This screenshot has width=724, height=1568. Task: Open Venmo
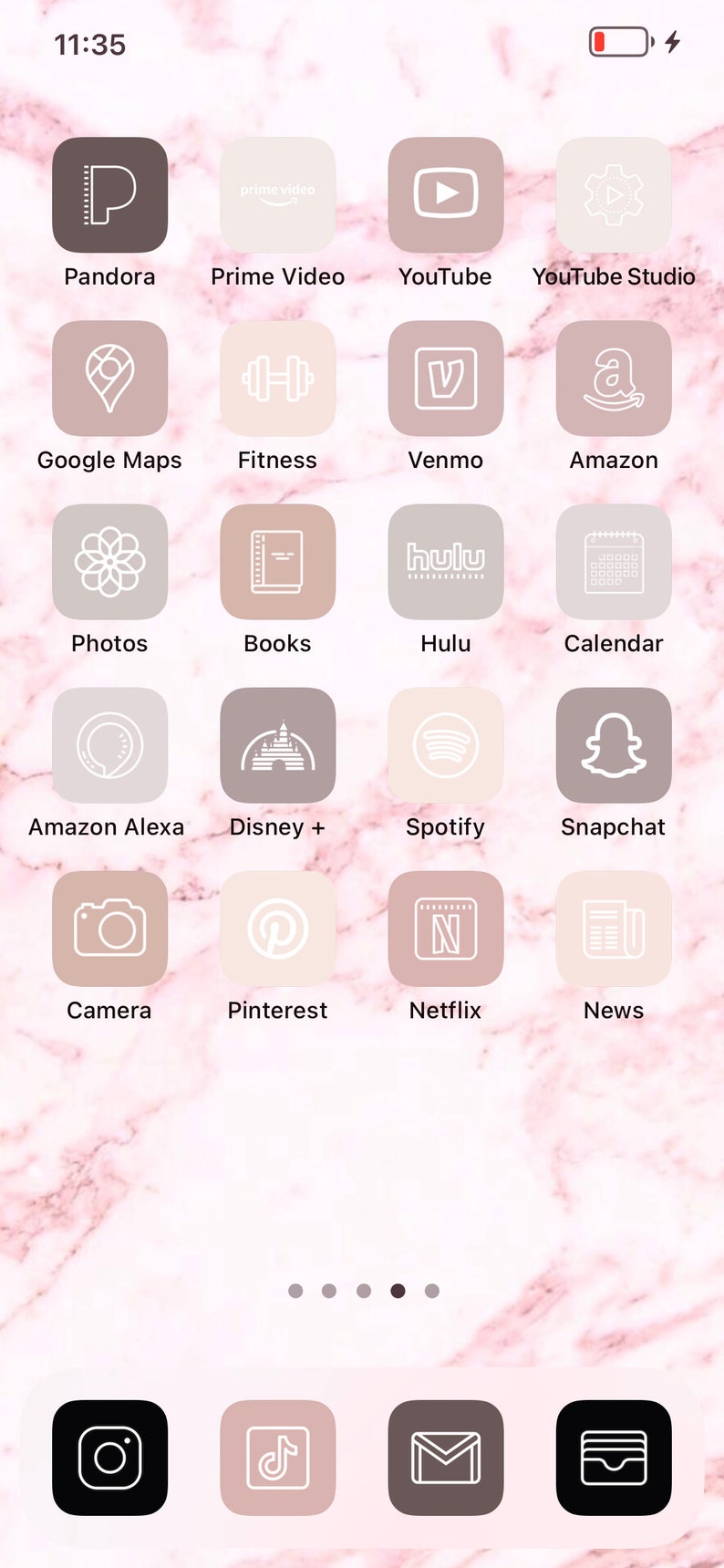(446, 379)
